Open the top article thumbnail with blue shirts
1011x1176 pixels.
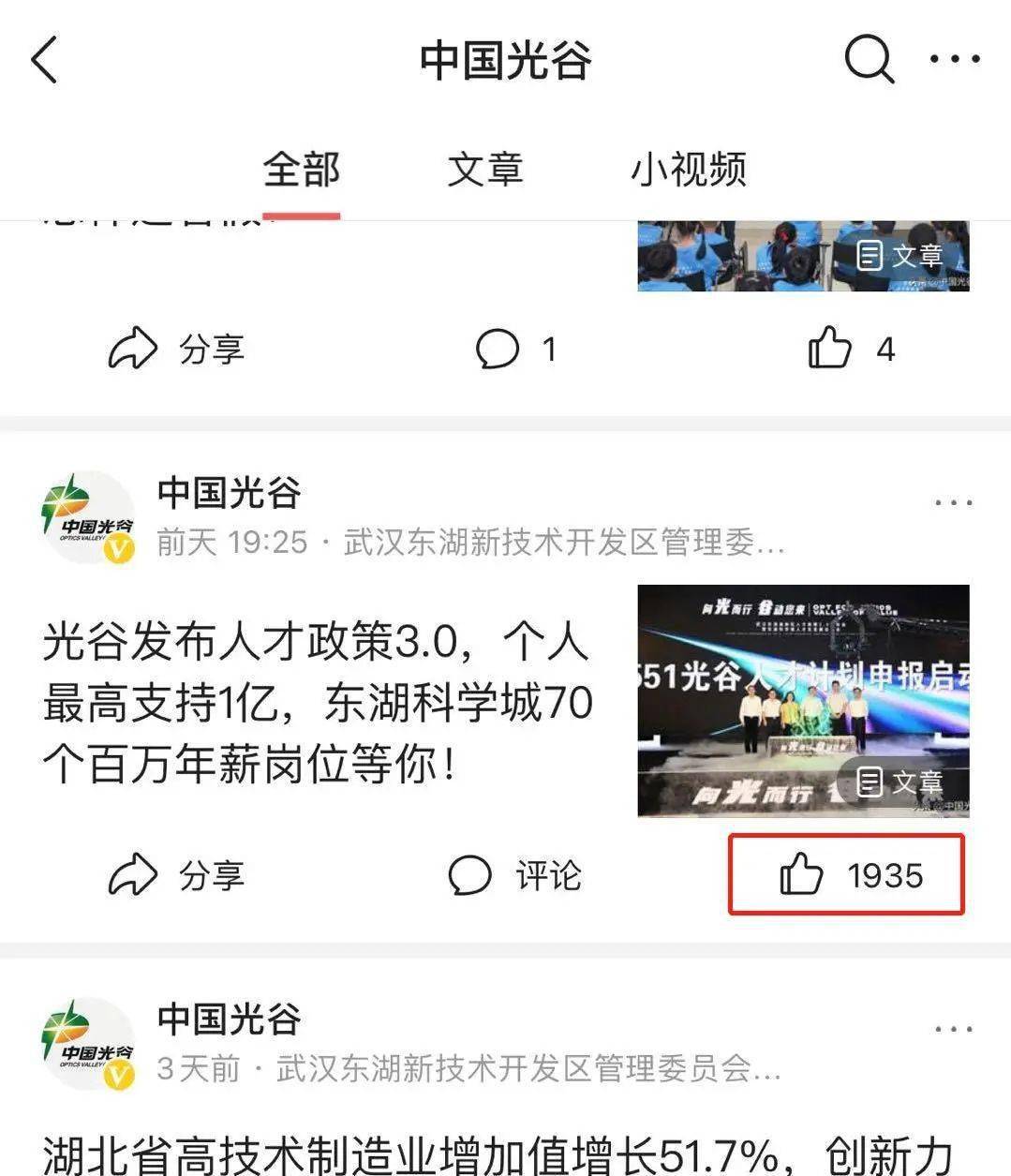[803, 256]
